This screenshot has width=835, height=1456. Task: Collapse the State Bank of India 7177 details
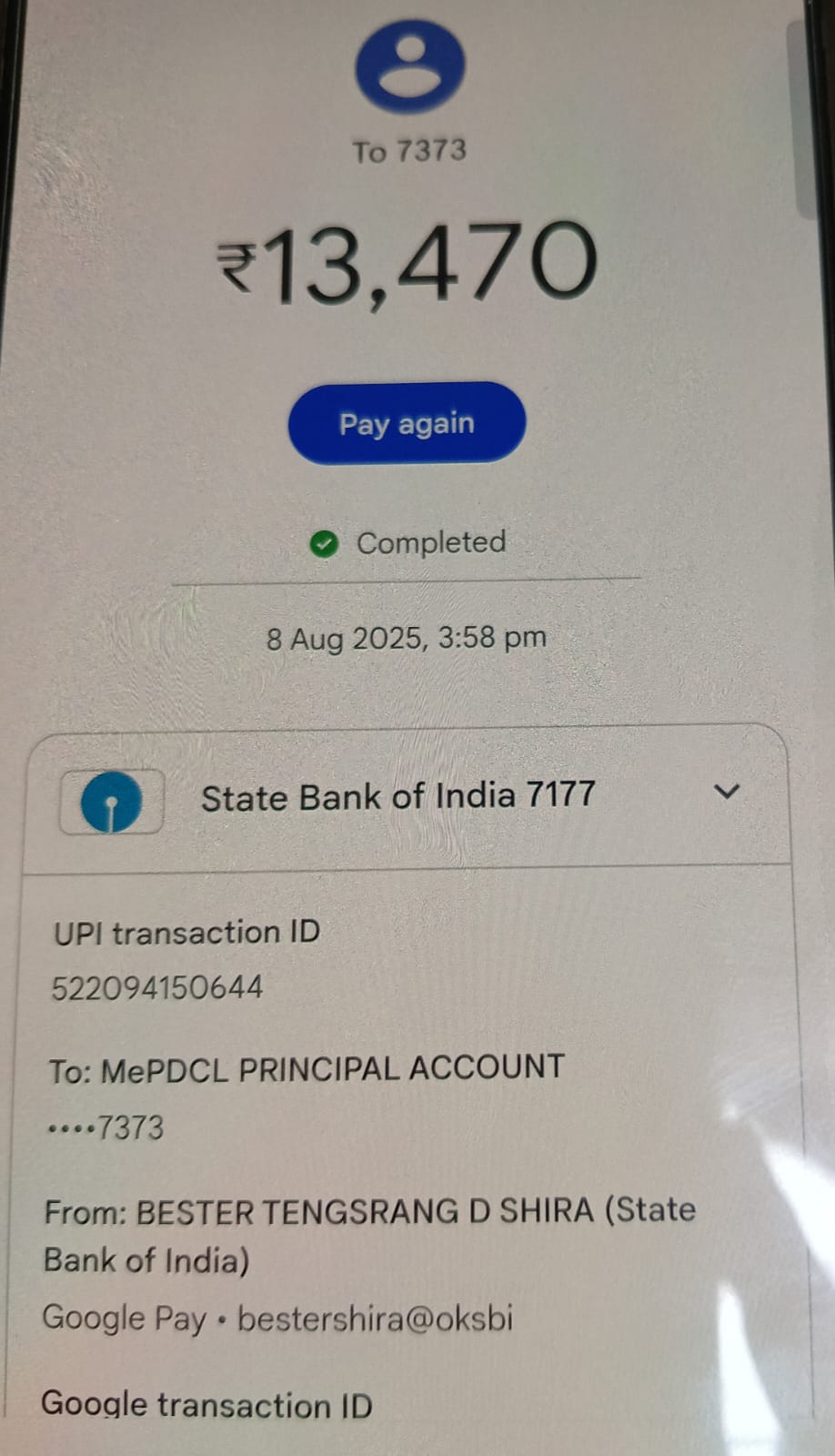(x=726, y=792)
